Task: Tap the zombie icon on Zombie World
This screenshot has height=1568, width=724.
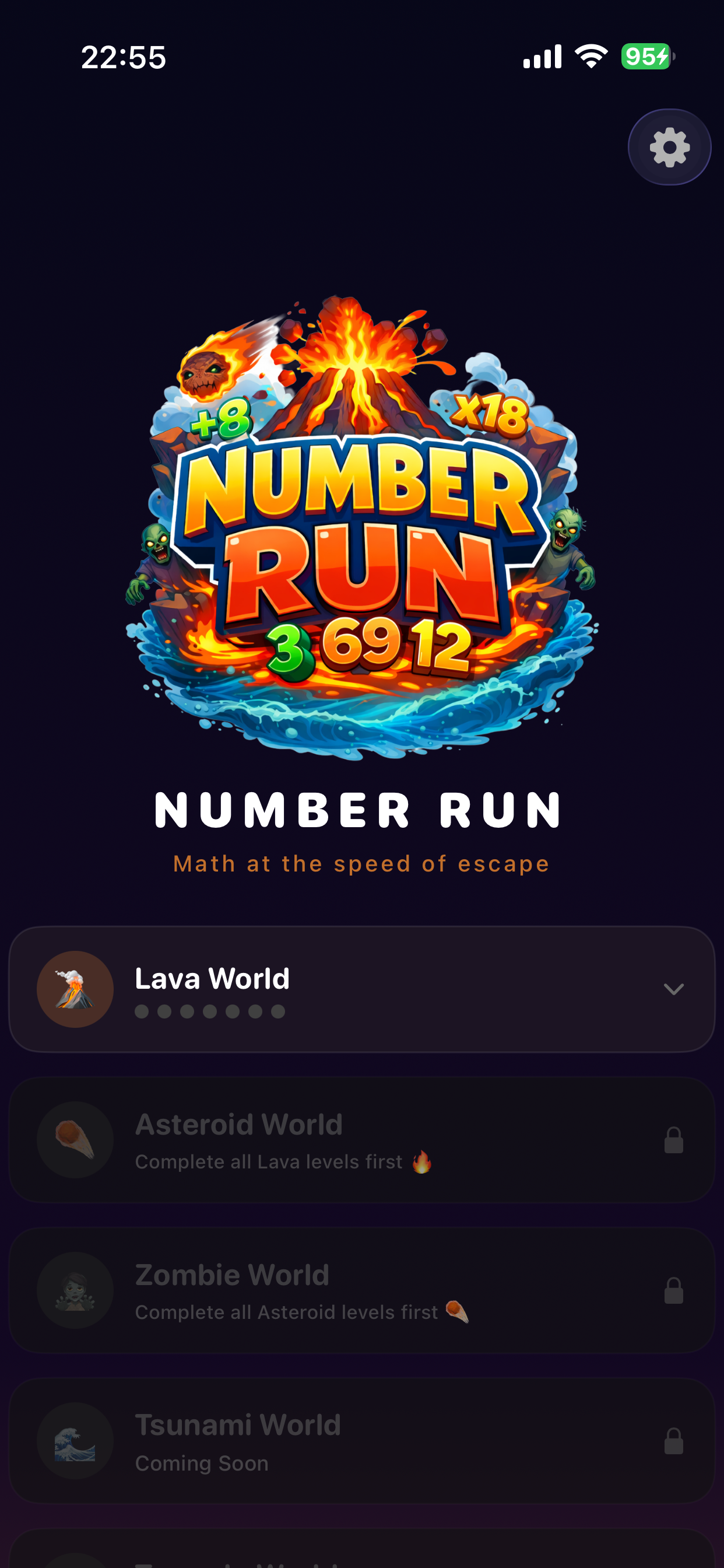Action: pyautogui.click(x=75, y=1291)
